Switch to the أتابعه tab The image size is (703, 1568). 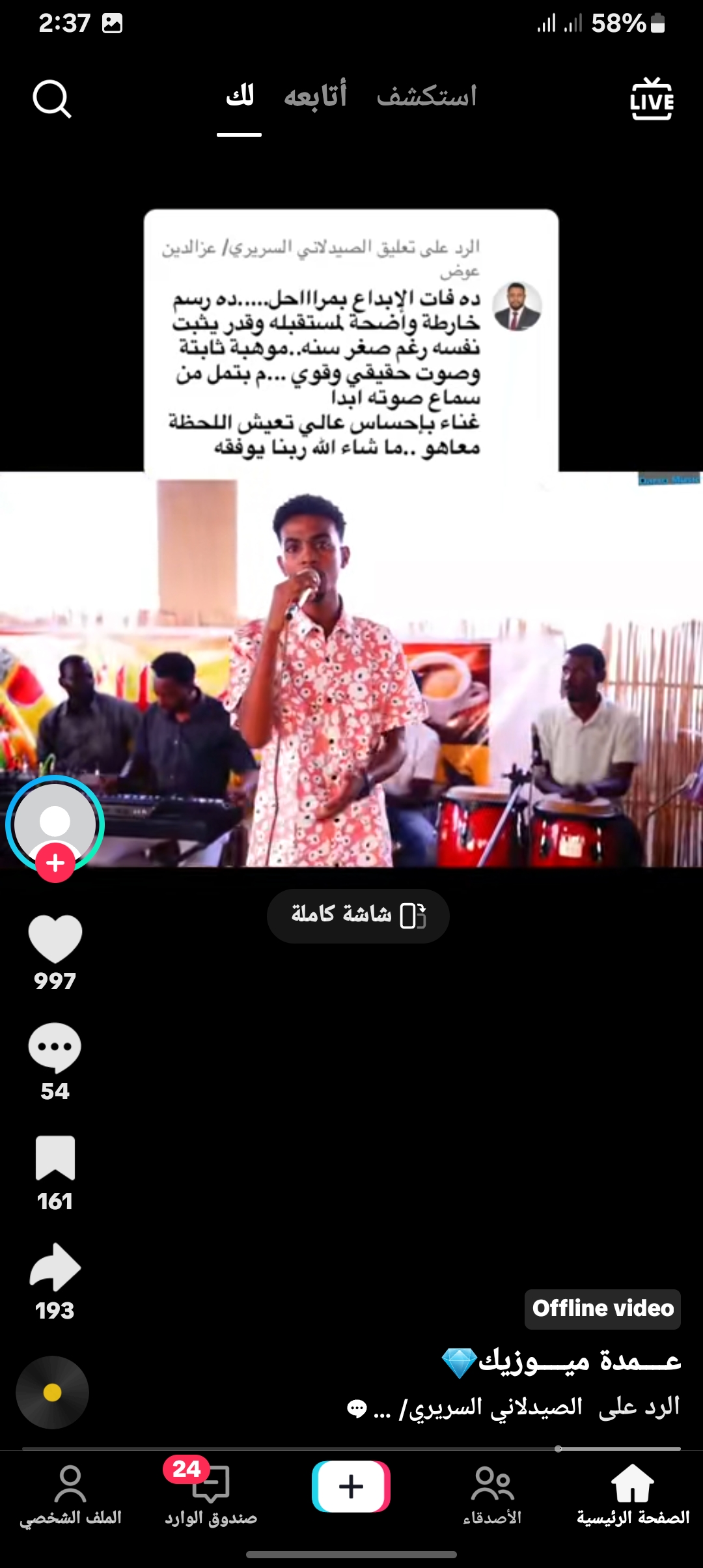(x=315, y=96)
